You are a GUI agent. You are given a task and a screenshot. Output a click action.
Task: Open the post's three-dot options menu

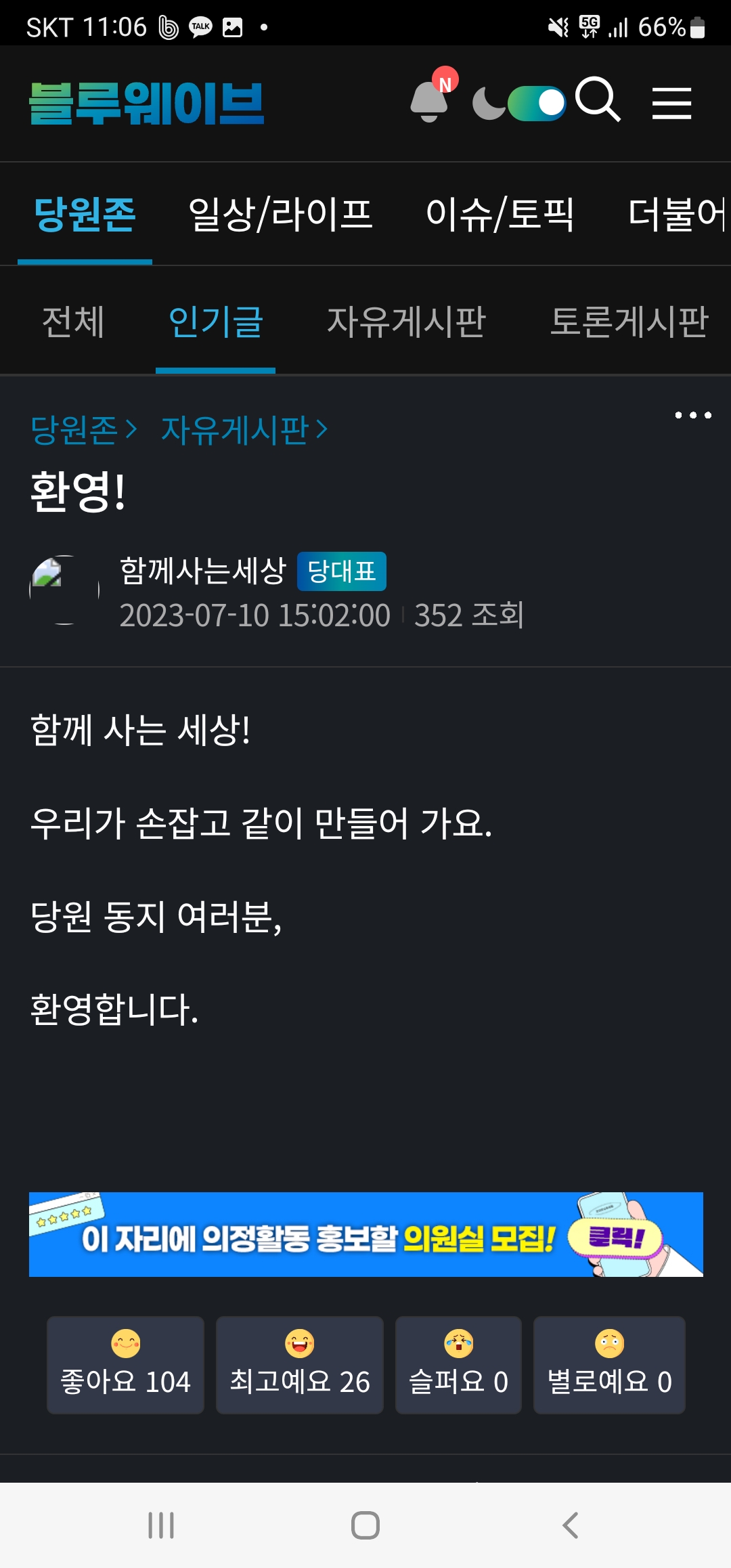click(x=693, y=415)
